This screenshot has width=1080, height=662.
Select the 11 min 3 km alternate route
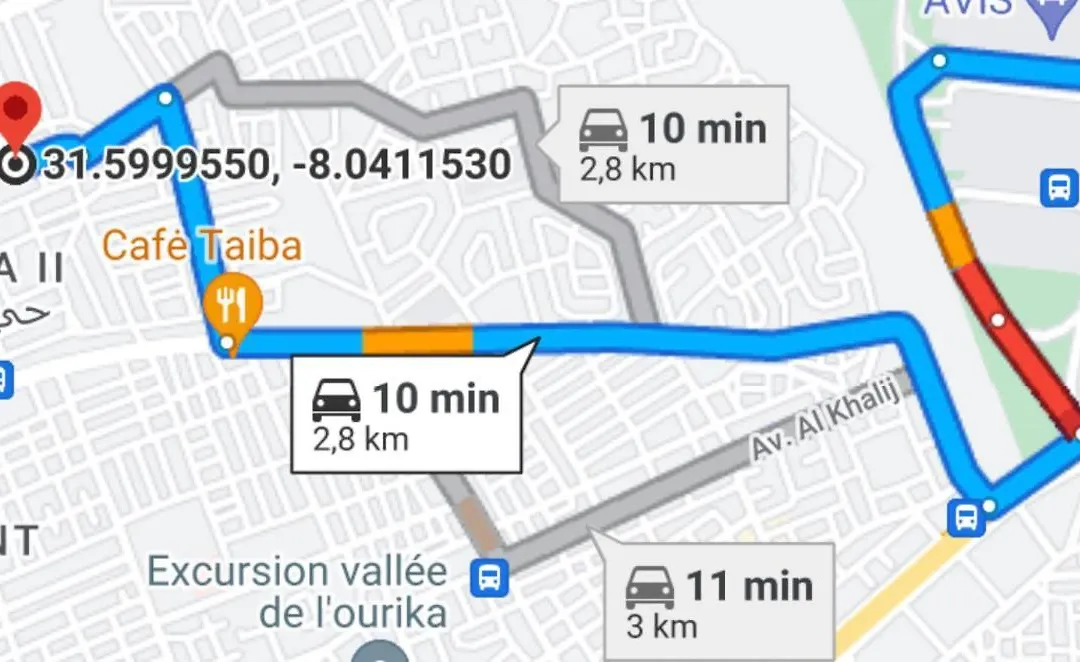719,600
